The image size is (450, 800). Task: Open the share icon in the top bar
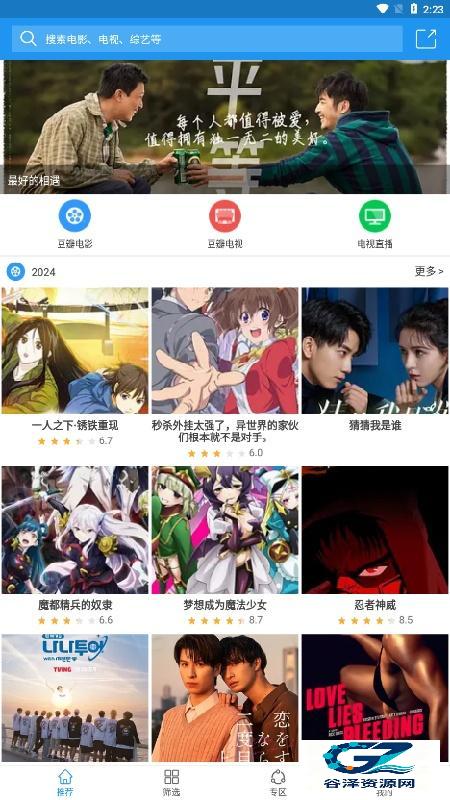click(x=426, y=39)
